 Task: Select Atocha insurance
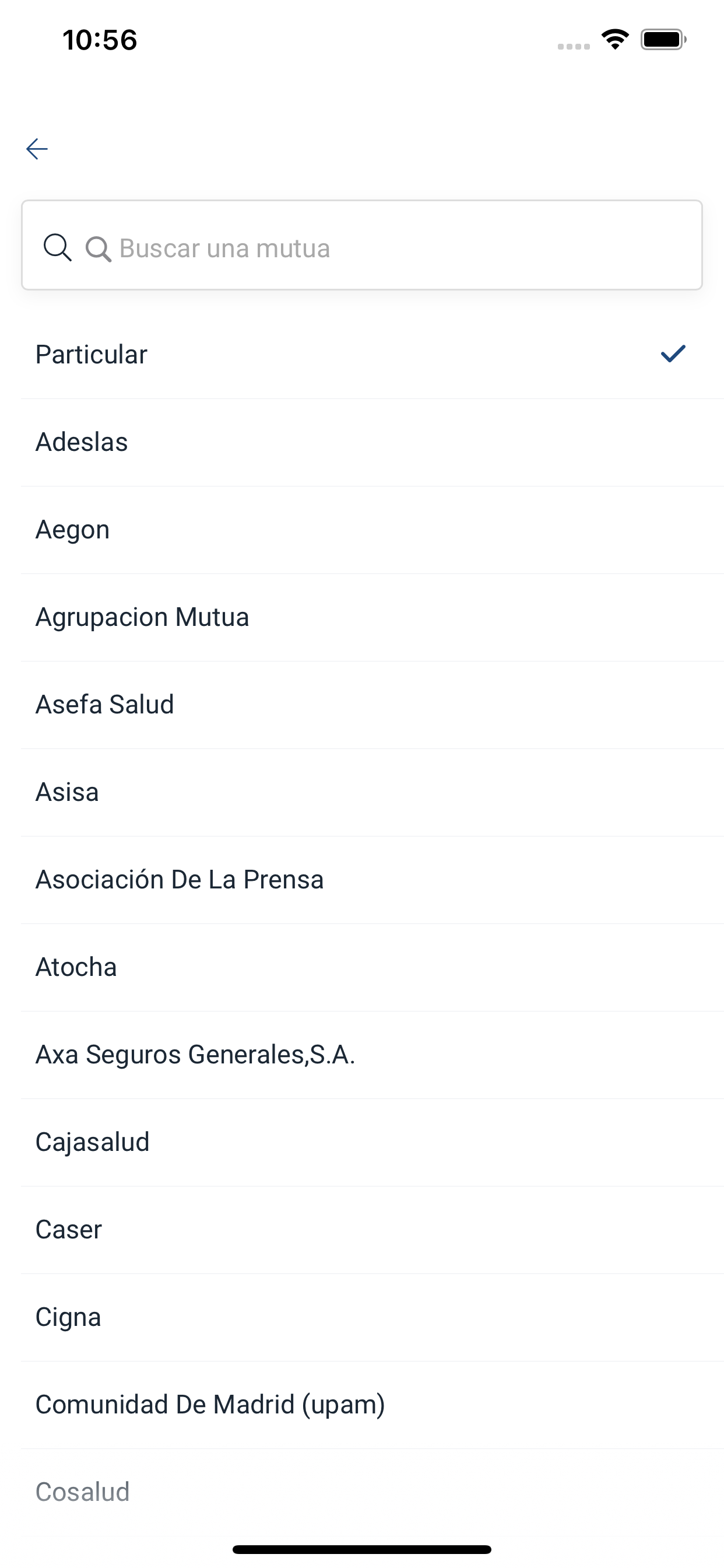point(372,968)
